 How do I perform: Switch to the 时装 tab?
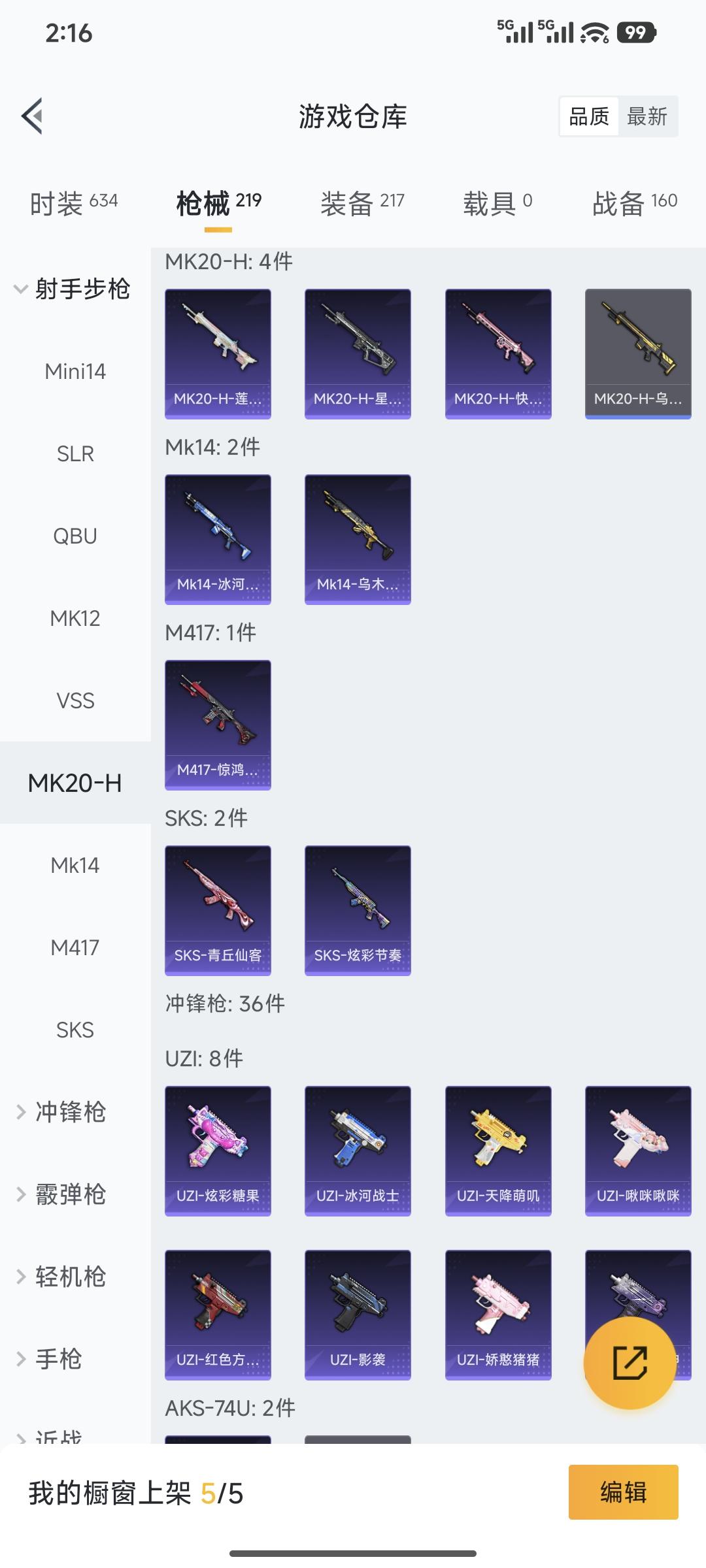74,203
